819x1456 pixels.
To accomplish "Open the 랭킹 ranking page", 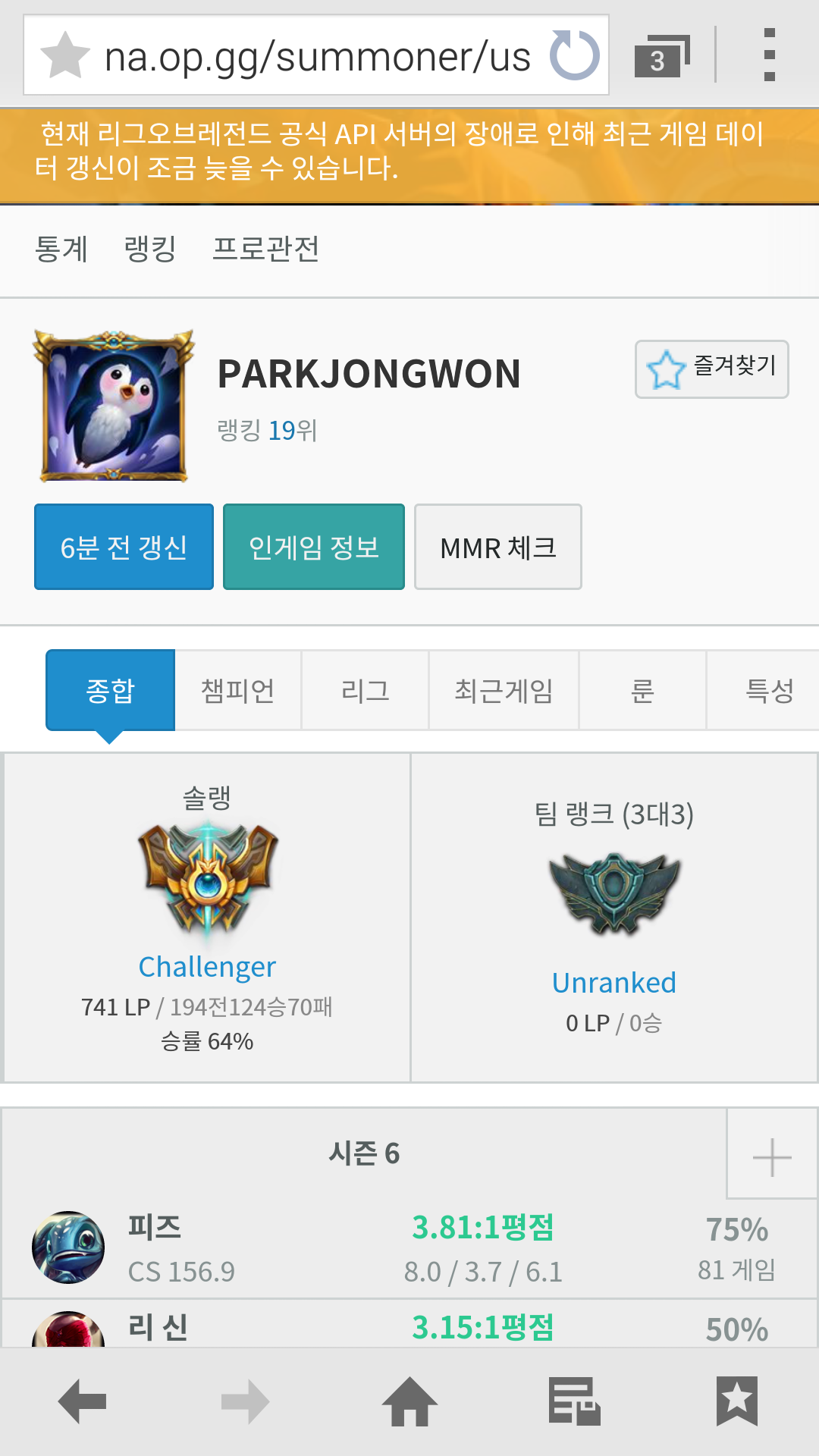I will tap(150, 249).
